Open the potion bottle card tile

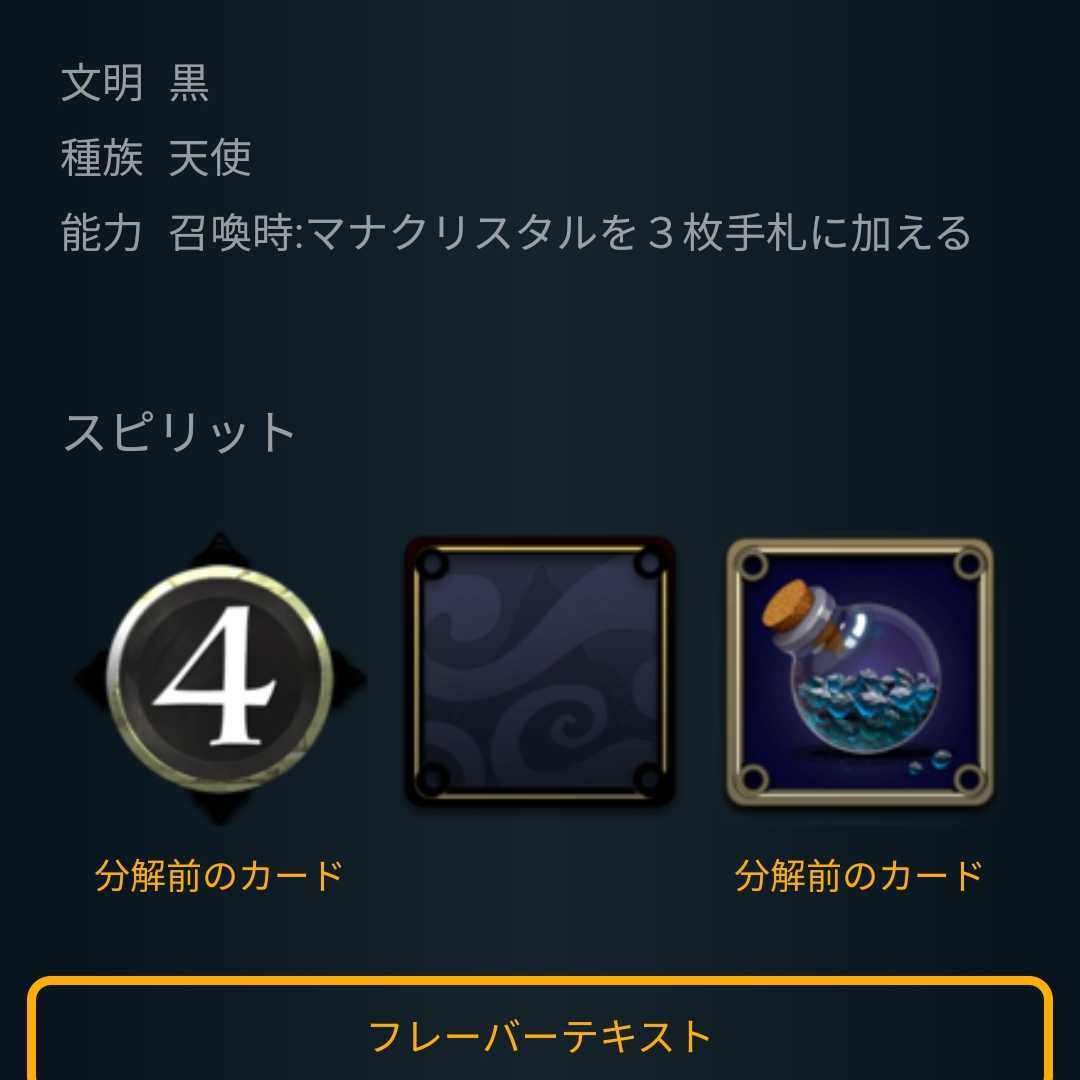(x=860, y=672)
